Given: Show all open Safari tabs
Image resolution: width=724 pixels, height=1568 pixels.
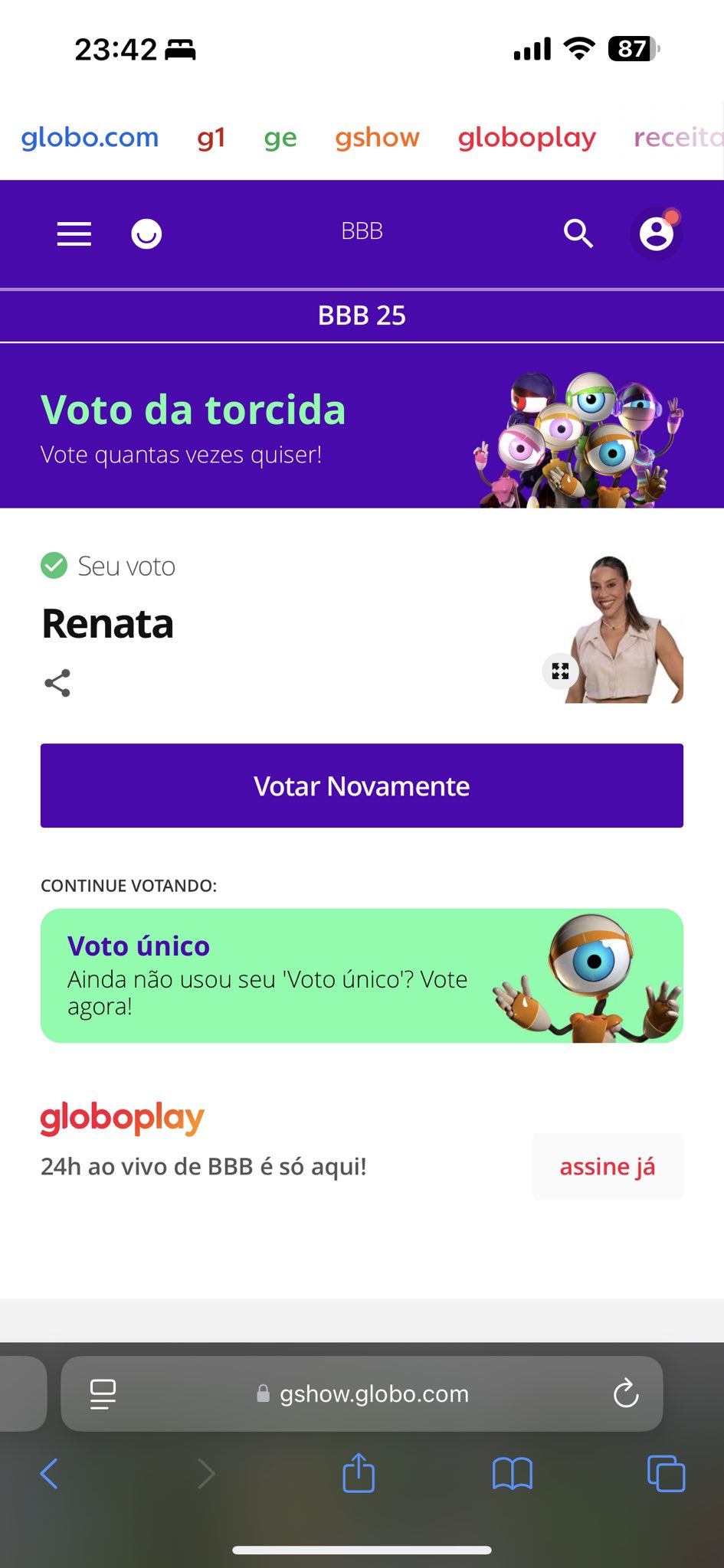Looking at the screenshot, I should [x=666, y=1473].
